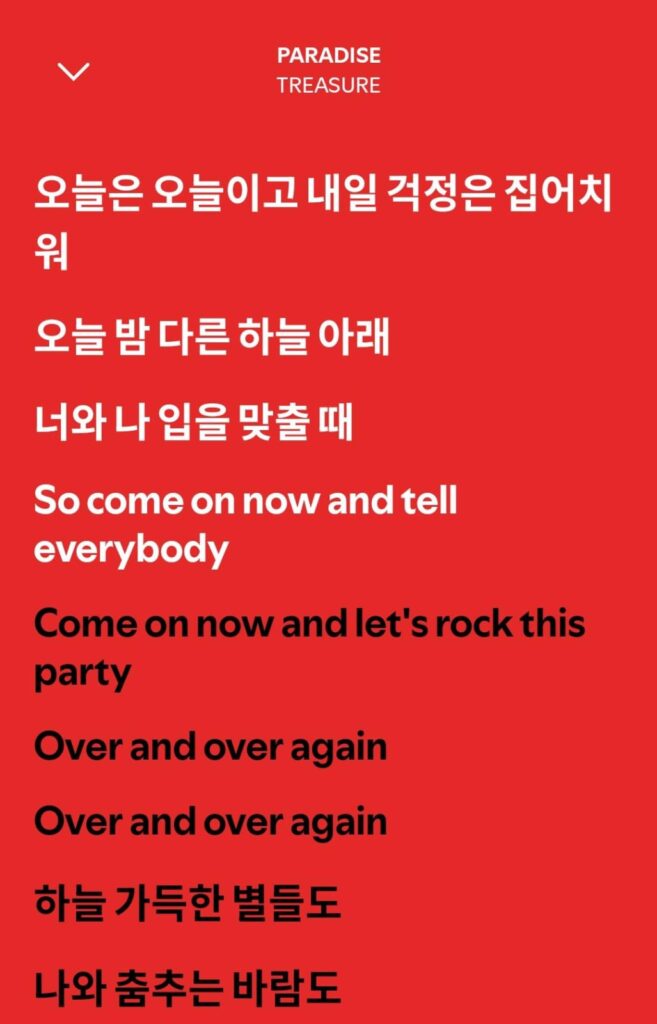
Task: Collapse the lyrics view with the down chevron
Action: (x=74, y=71)
